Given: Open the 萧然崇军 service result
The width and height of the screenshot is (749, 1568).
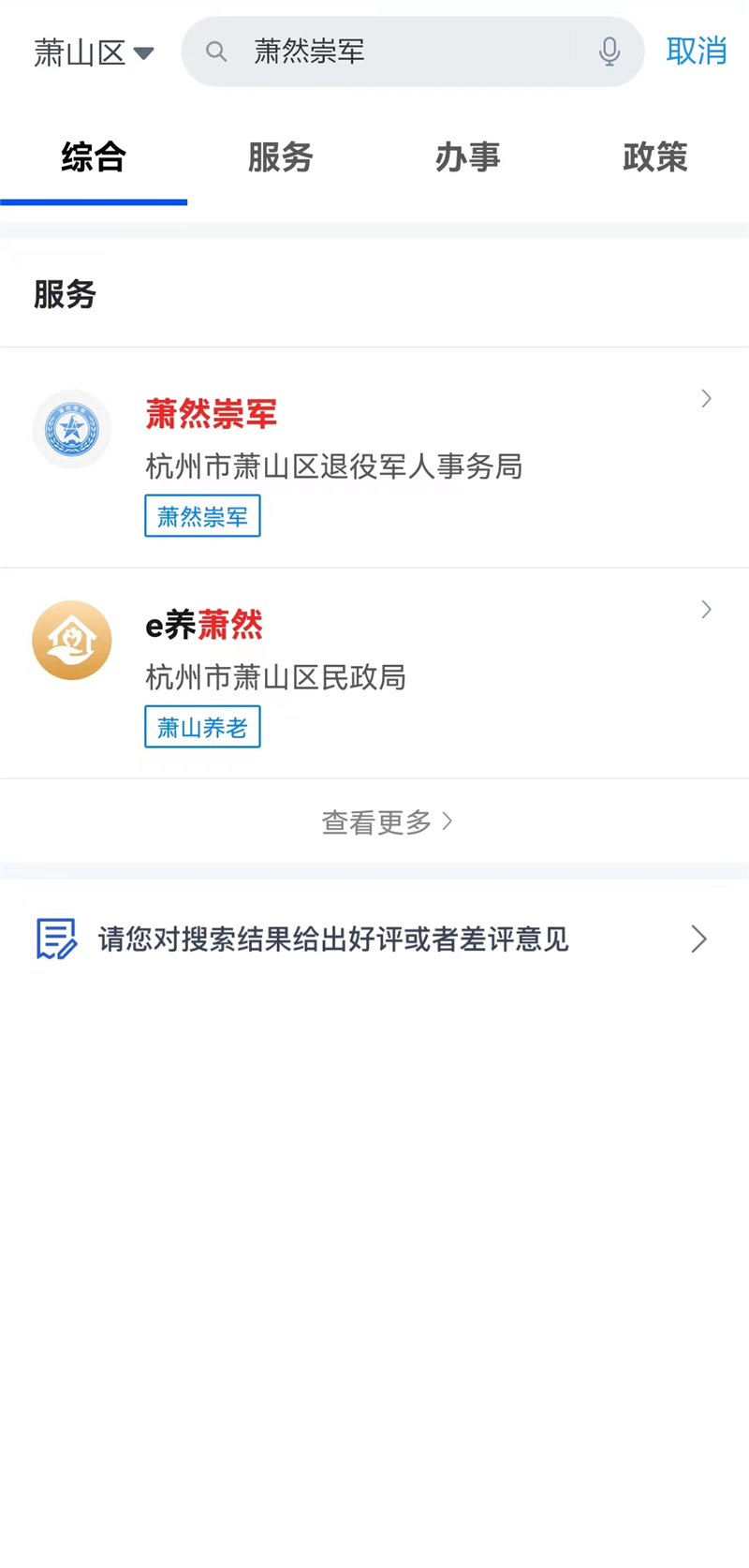Looking at the screenshot, I should [x=374, y=440].
